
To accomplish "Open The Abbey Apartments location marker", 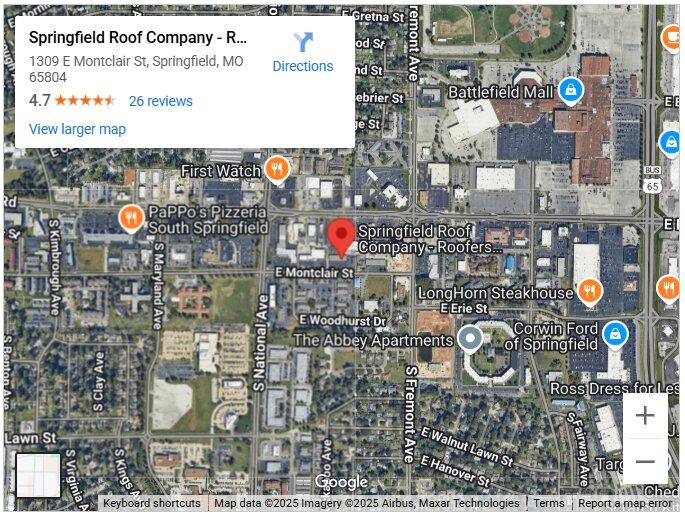I will pyautogui.click(x=470, y=340).
